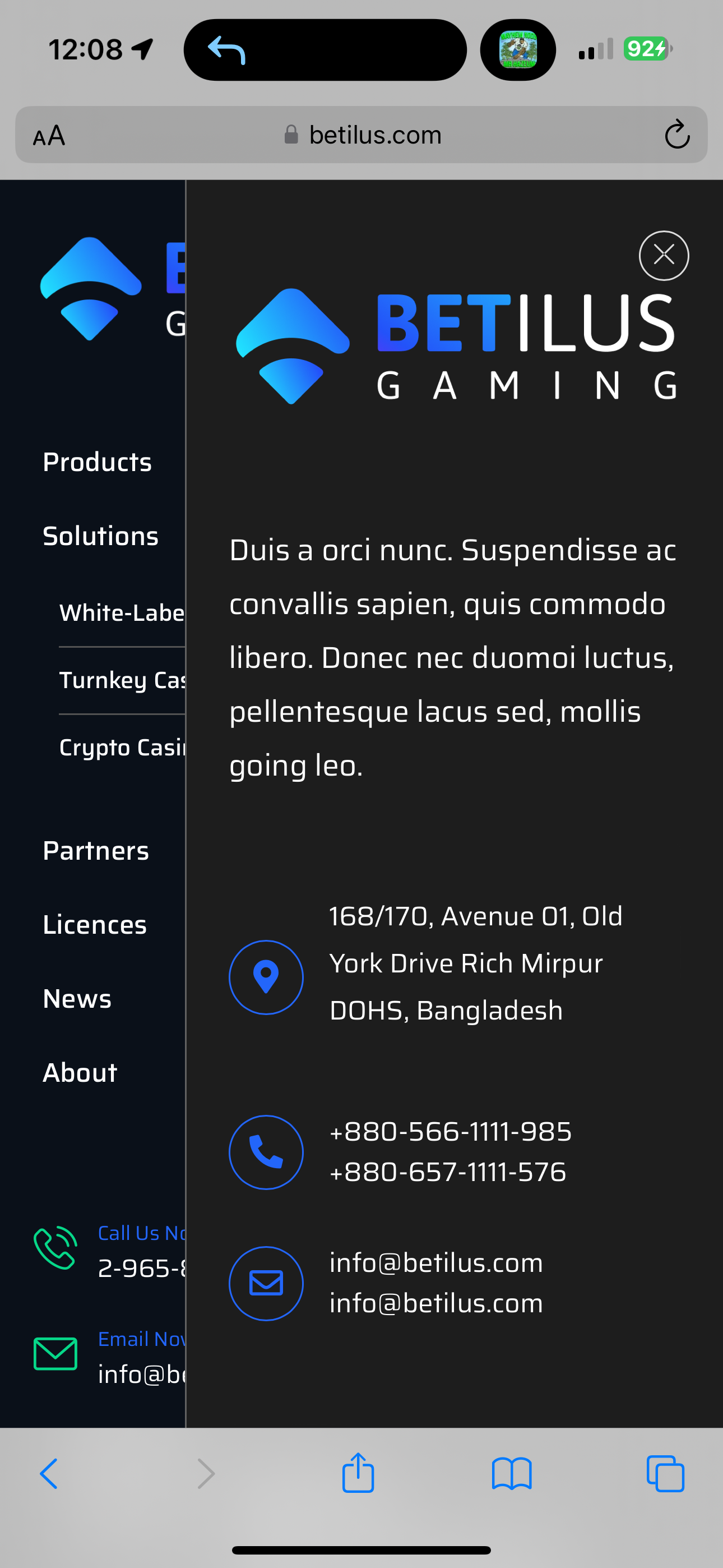Call the number +880-657-1111-576
Screen dimensions: 723x1568
click(448, 1172)
